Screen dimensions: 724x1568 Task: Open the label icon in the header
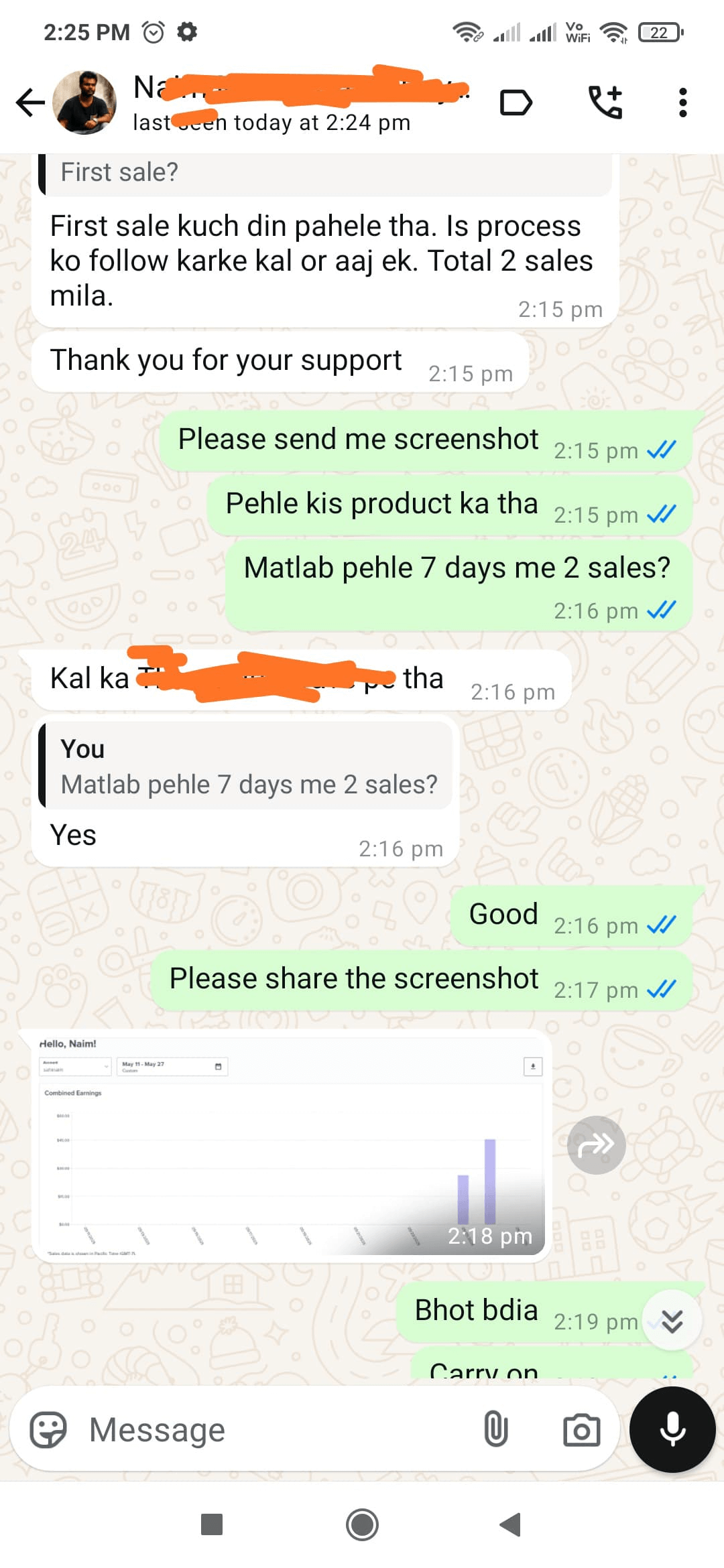click(x=516, y=103)
